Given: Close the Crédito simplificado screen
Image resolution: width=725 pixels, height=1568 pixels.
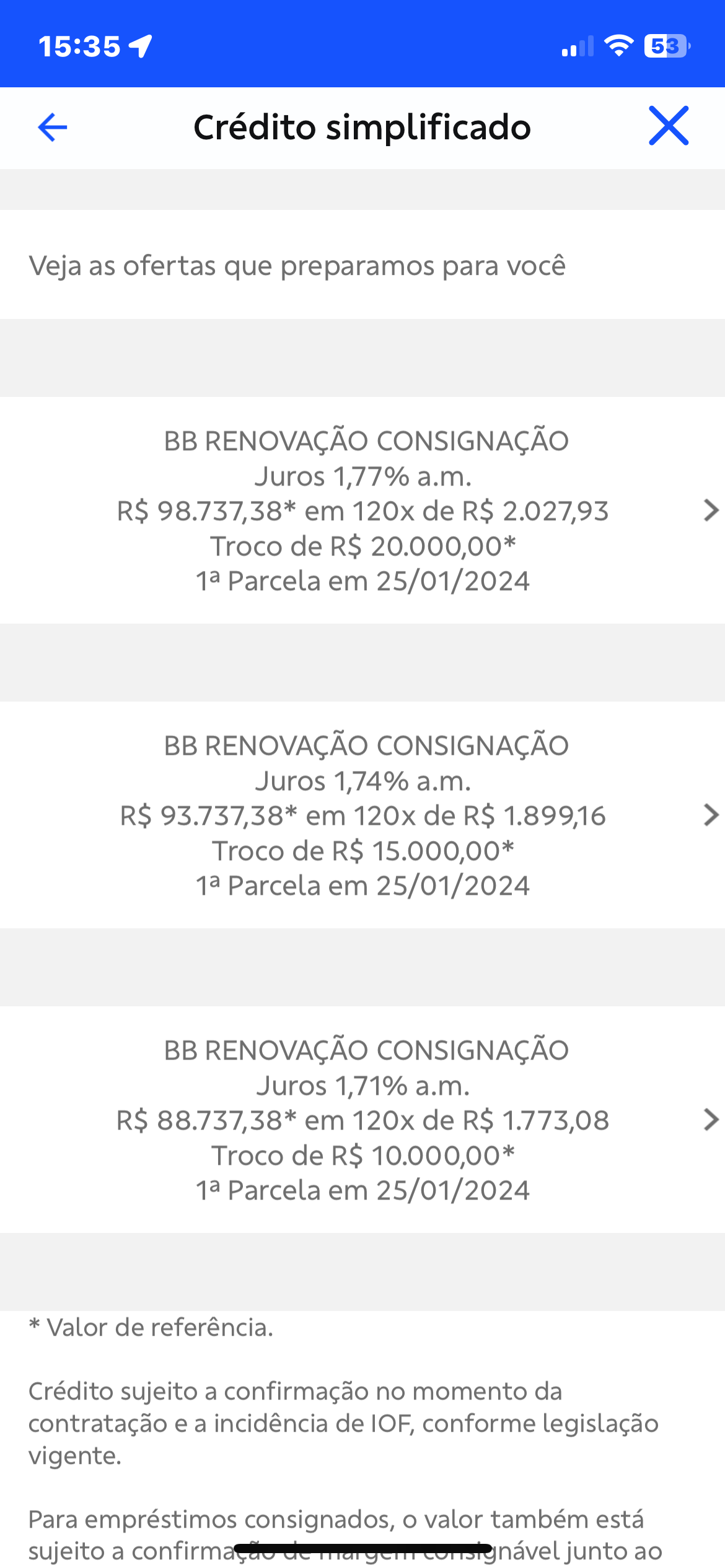Looking at the screenshot, I should 669,126.
